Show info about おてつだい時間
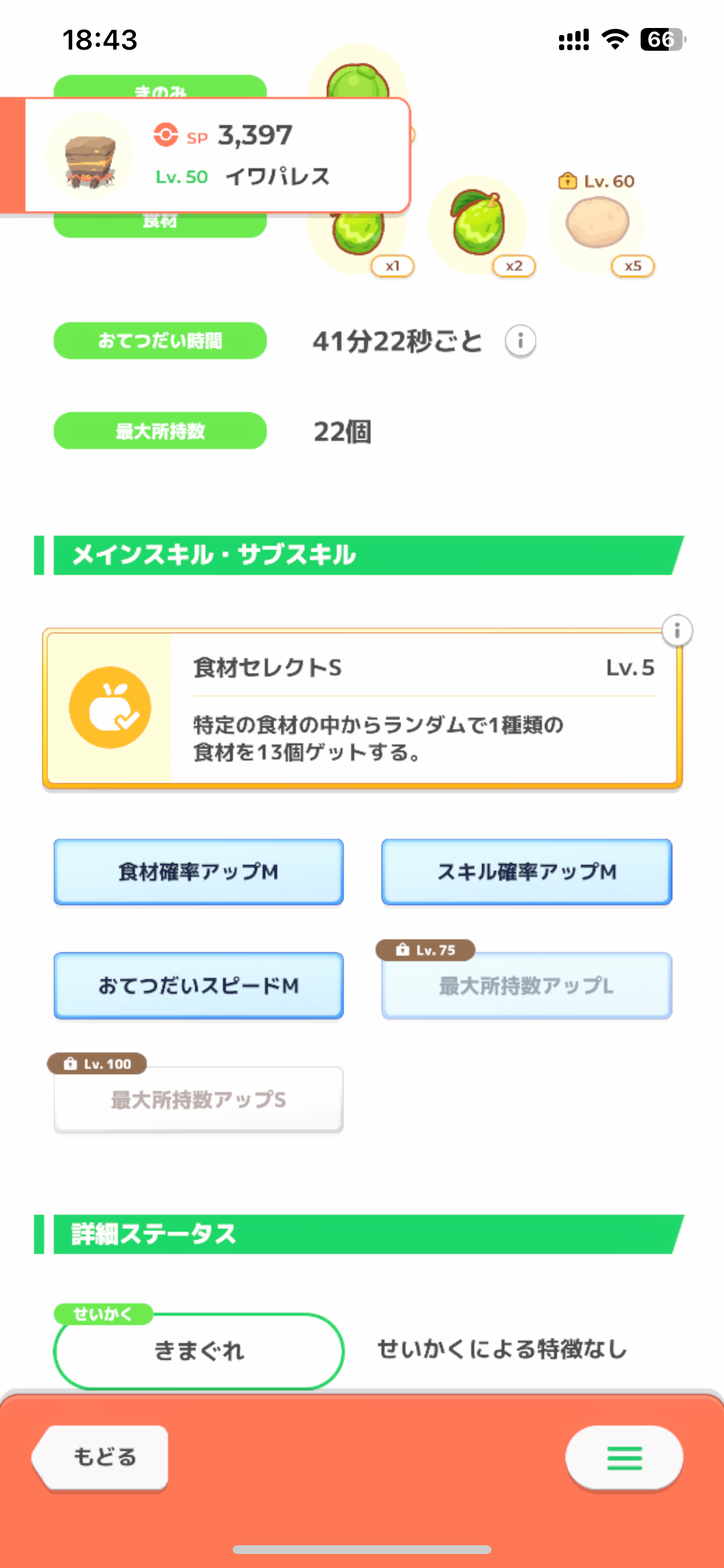 (x=520, y=341)
